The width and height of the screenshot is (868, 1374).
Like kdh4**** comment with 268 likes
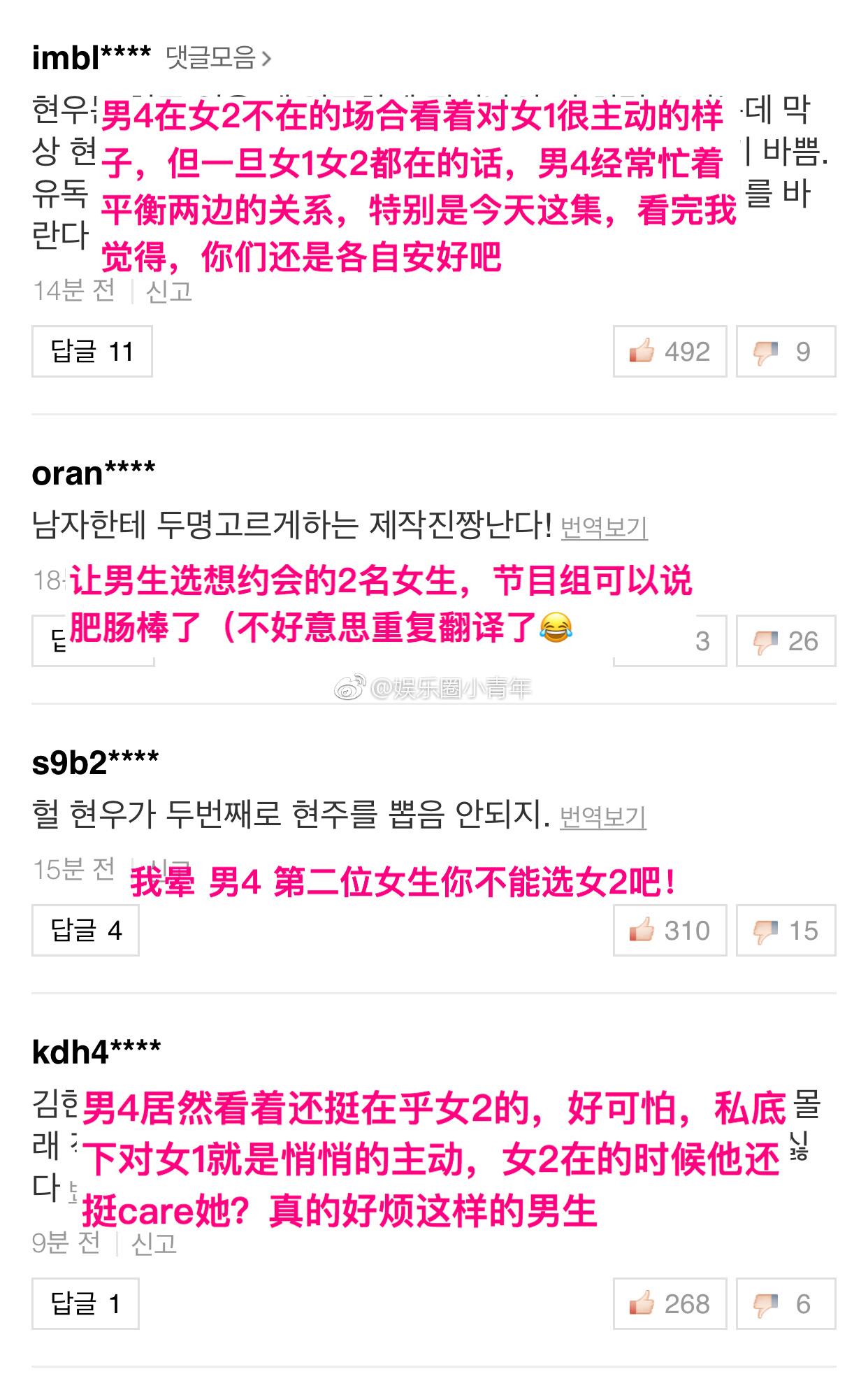(670, 1303)
